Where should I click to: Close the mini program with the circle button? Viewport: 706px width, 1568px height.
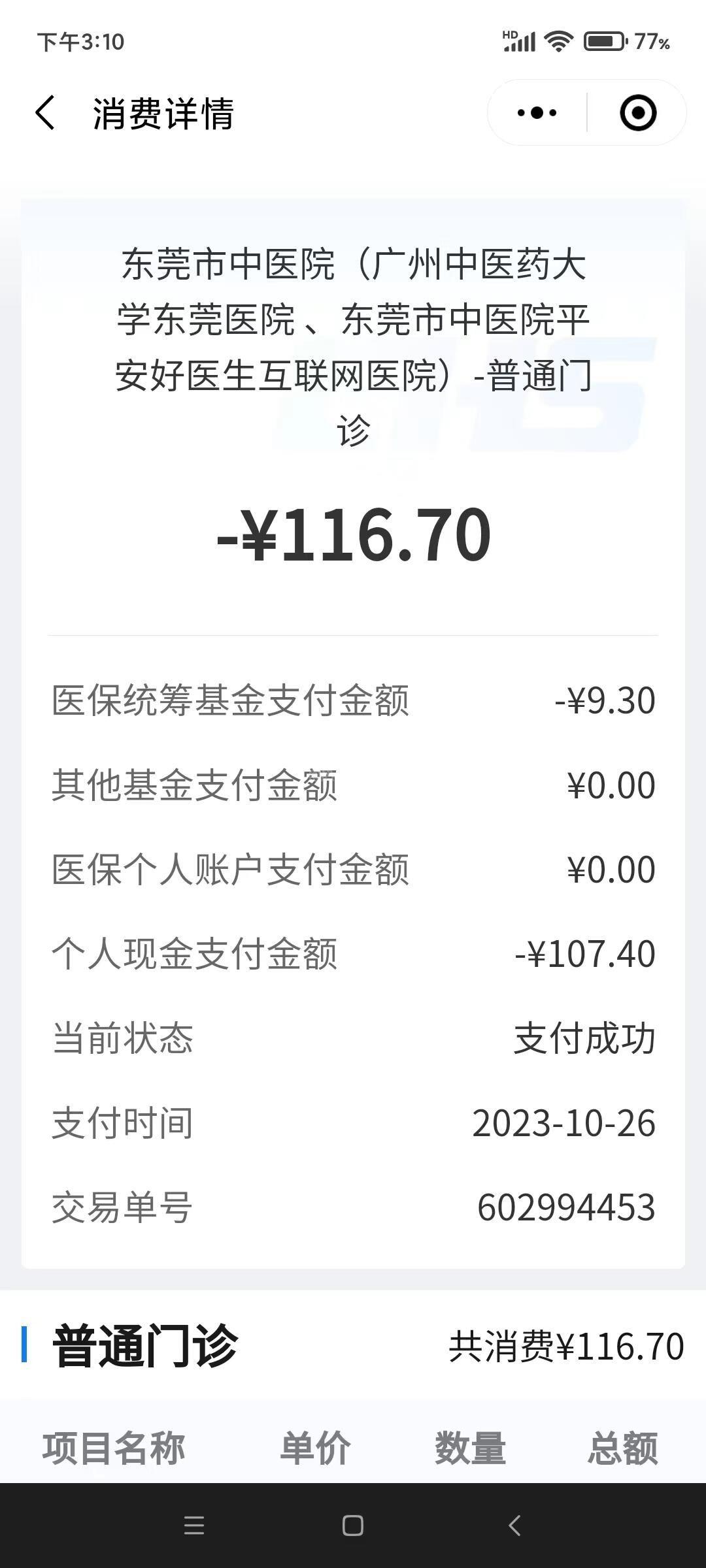coord(638,113)
